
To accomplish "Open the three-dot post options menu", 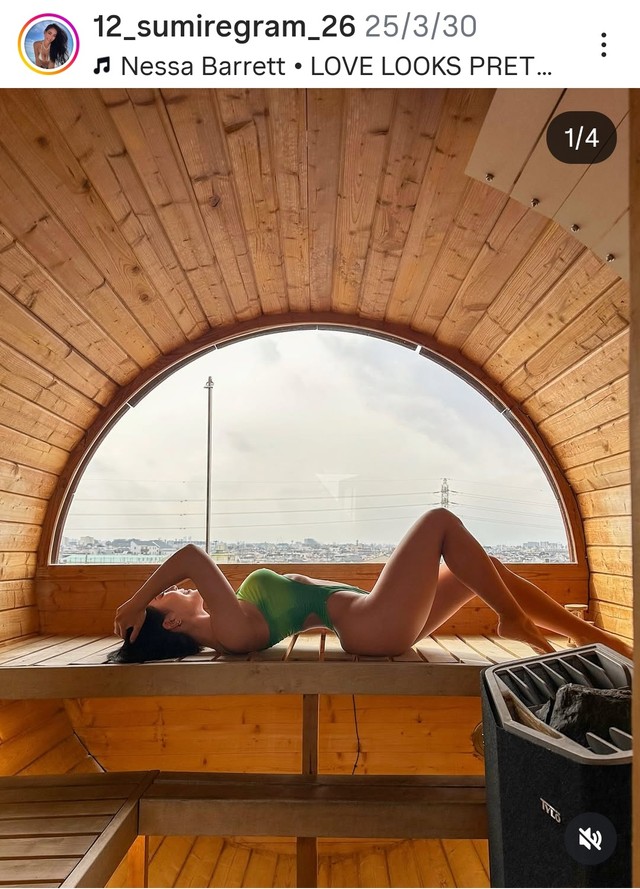I will click(x=603, y=44).
